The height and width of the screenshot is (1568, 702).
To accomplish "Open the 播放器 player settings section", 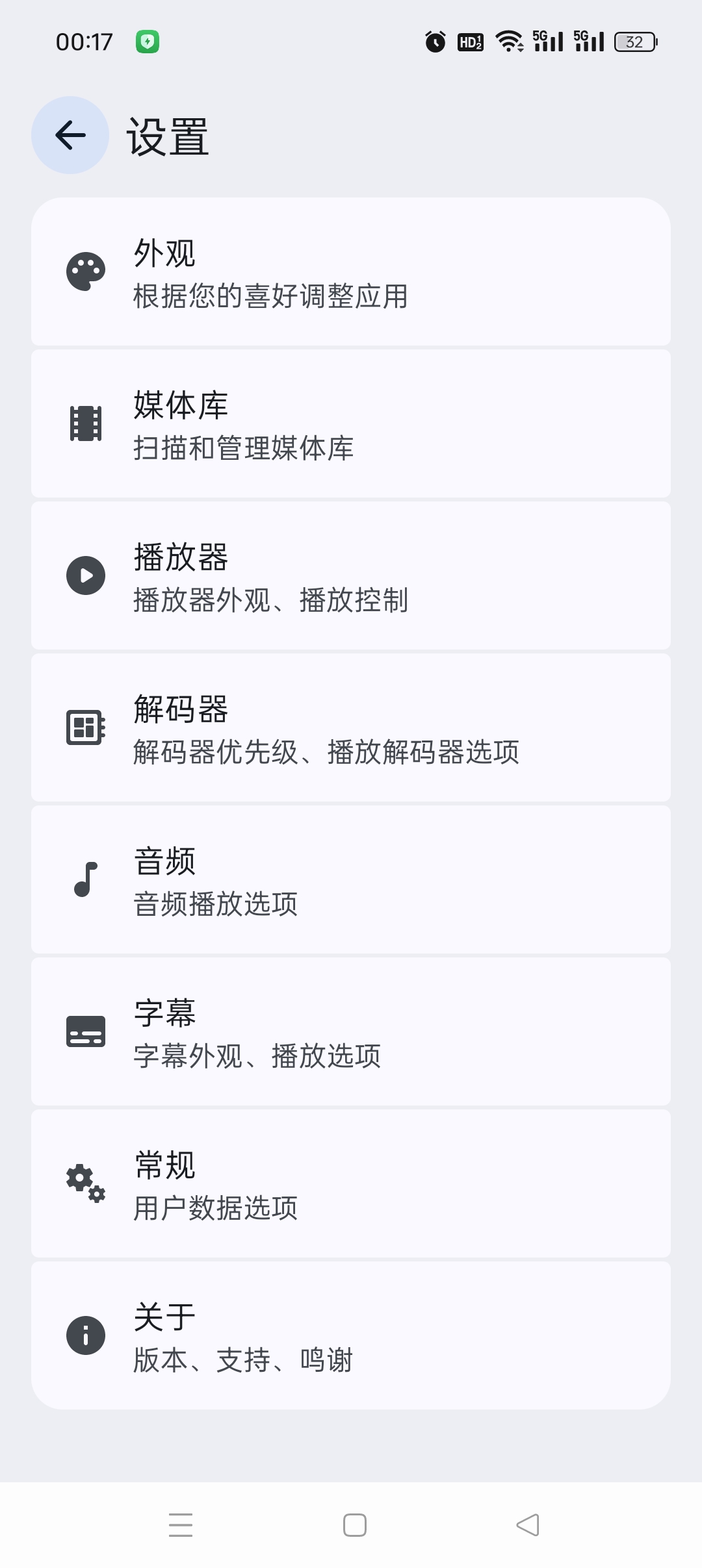I will tap(351, 574).
